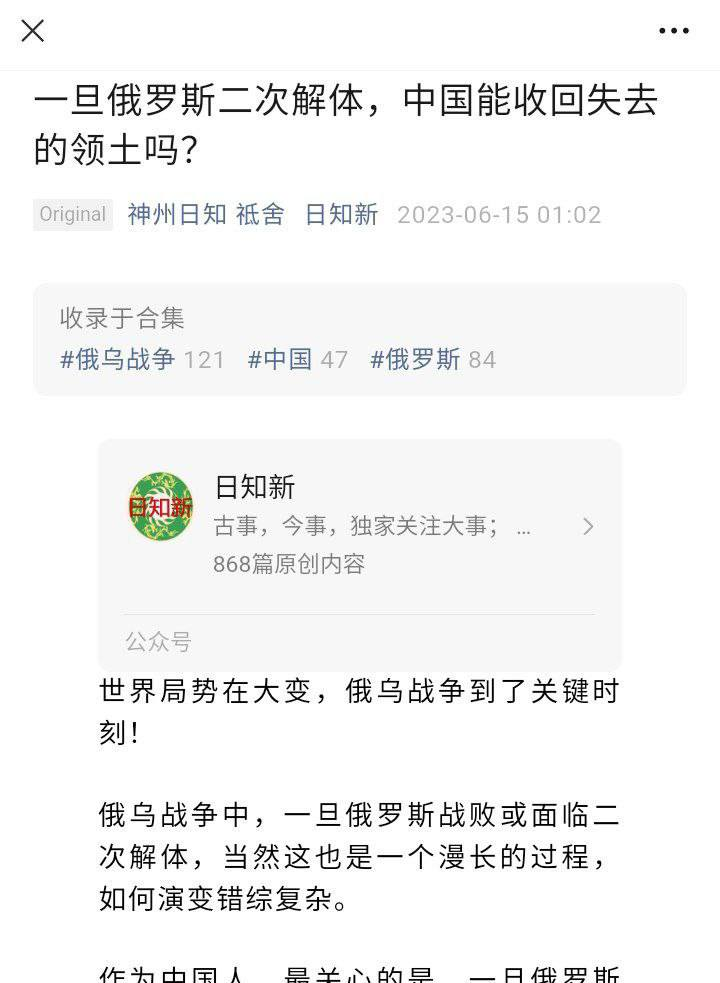Open the #俄乌战争 collection tag

(118, 359)
